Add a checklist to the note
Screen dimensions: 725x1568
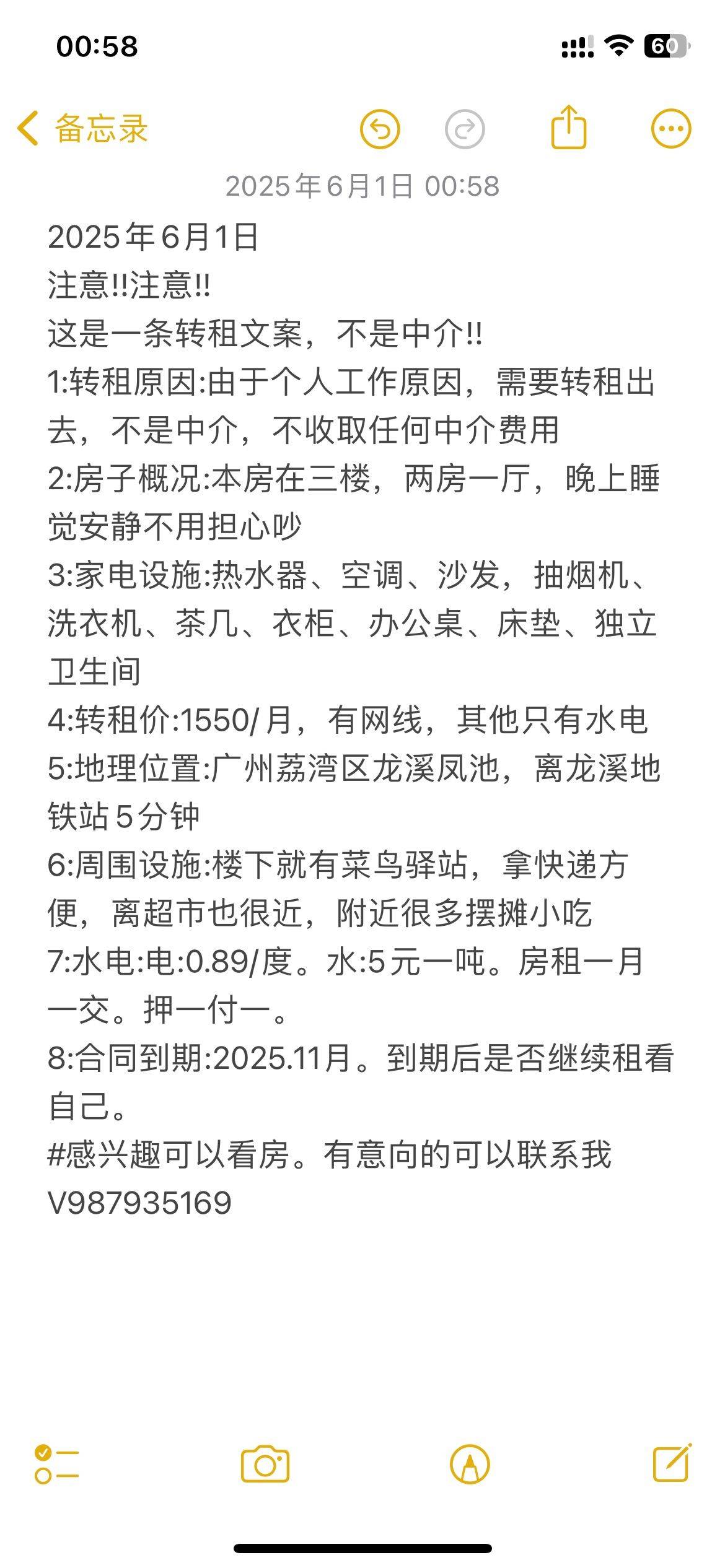pos(56,1465)
